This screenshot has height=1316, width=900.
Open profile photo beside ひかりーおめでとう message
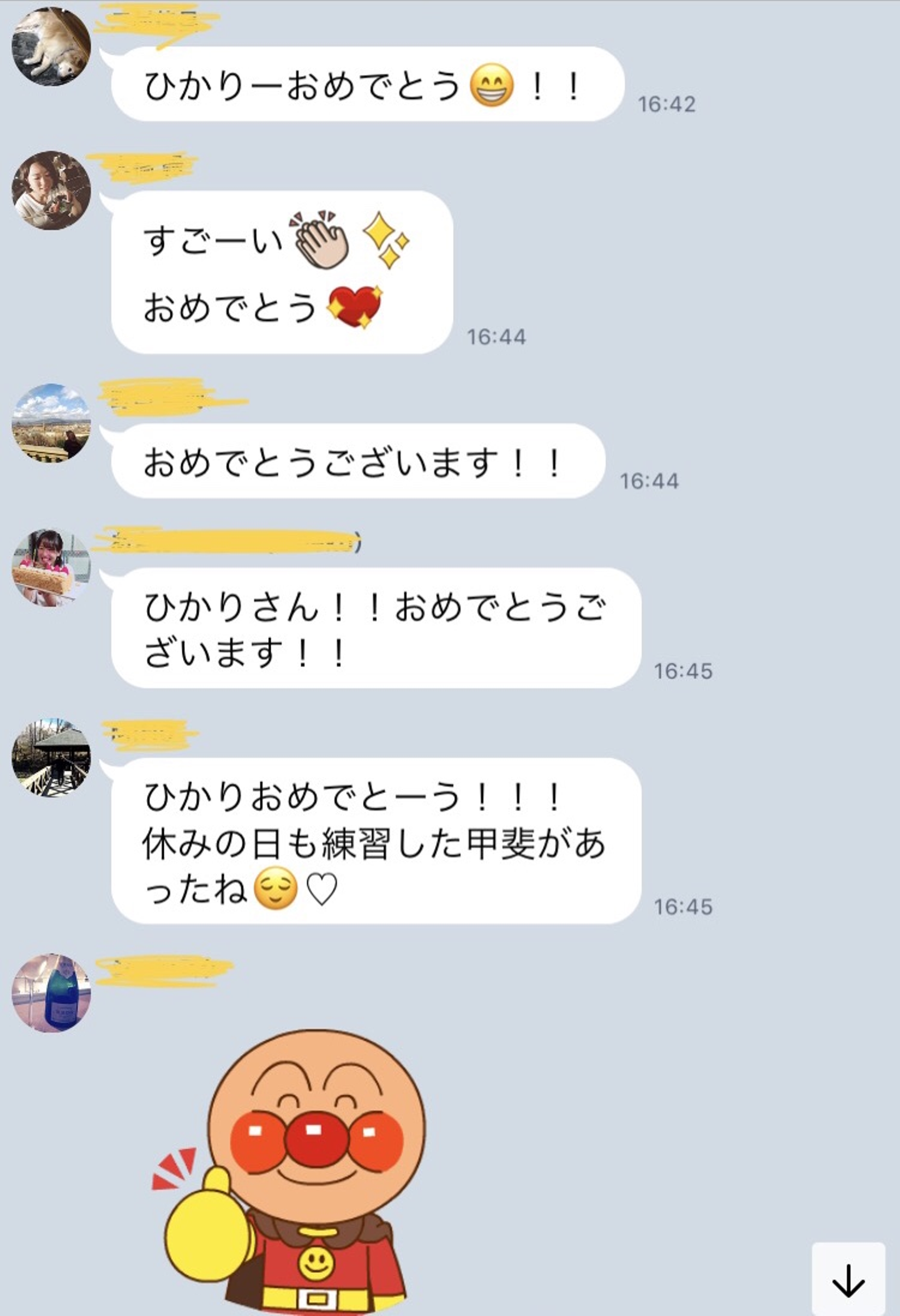[x=51, y=47]
